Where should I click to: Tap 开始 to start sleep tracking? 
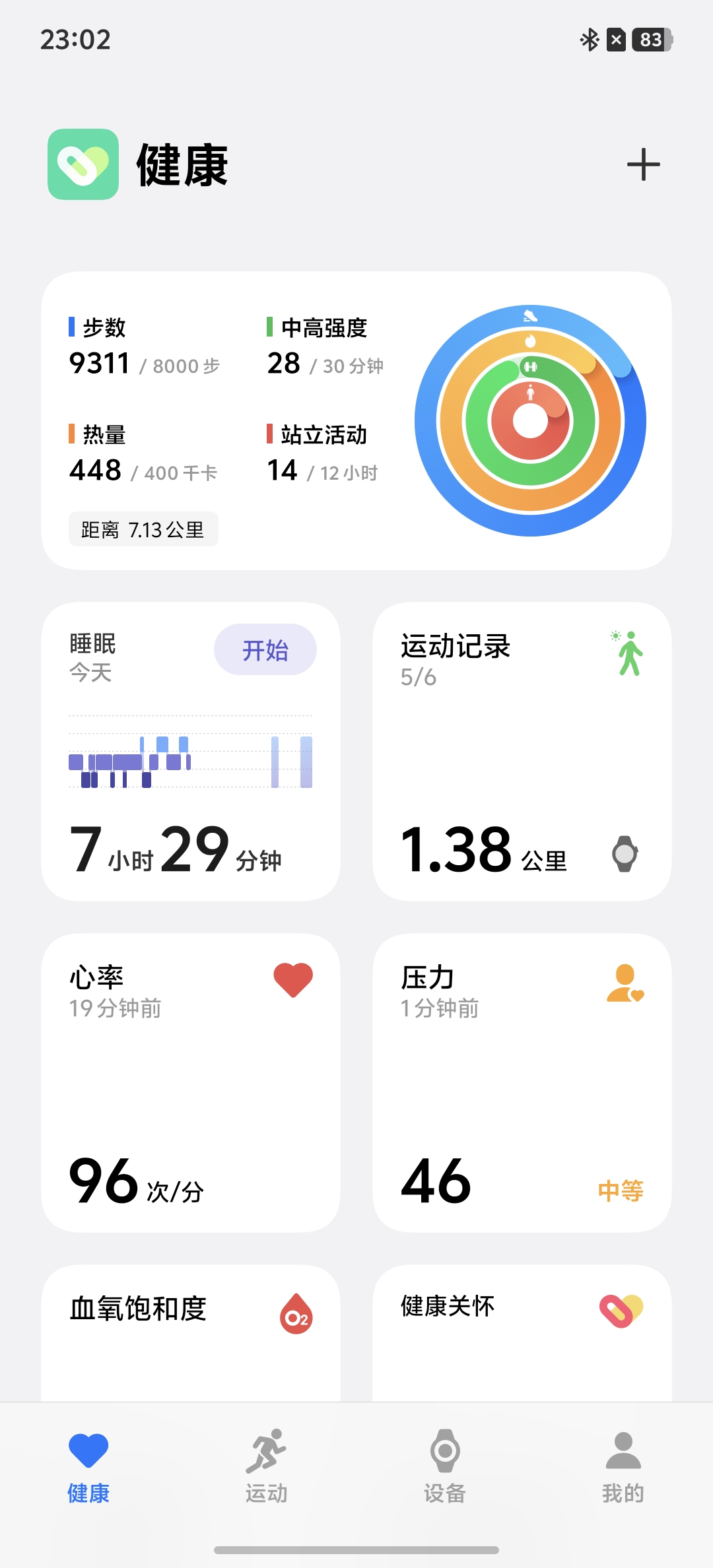[x=265, y=650]
